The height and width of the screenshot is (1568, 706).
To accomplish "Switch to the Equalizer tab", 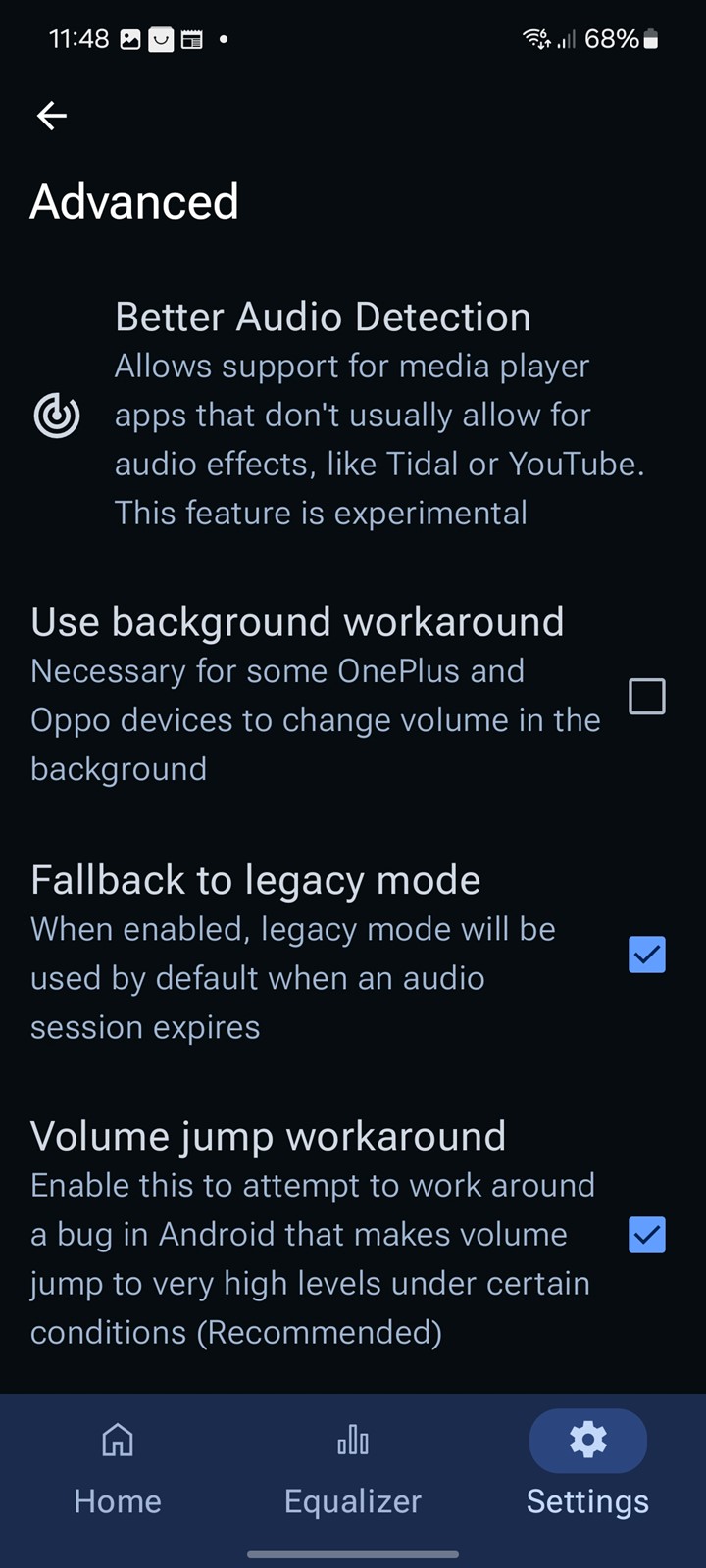I will [353, 1470].
